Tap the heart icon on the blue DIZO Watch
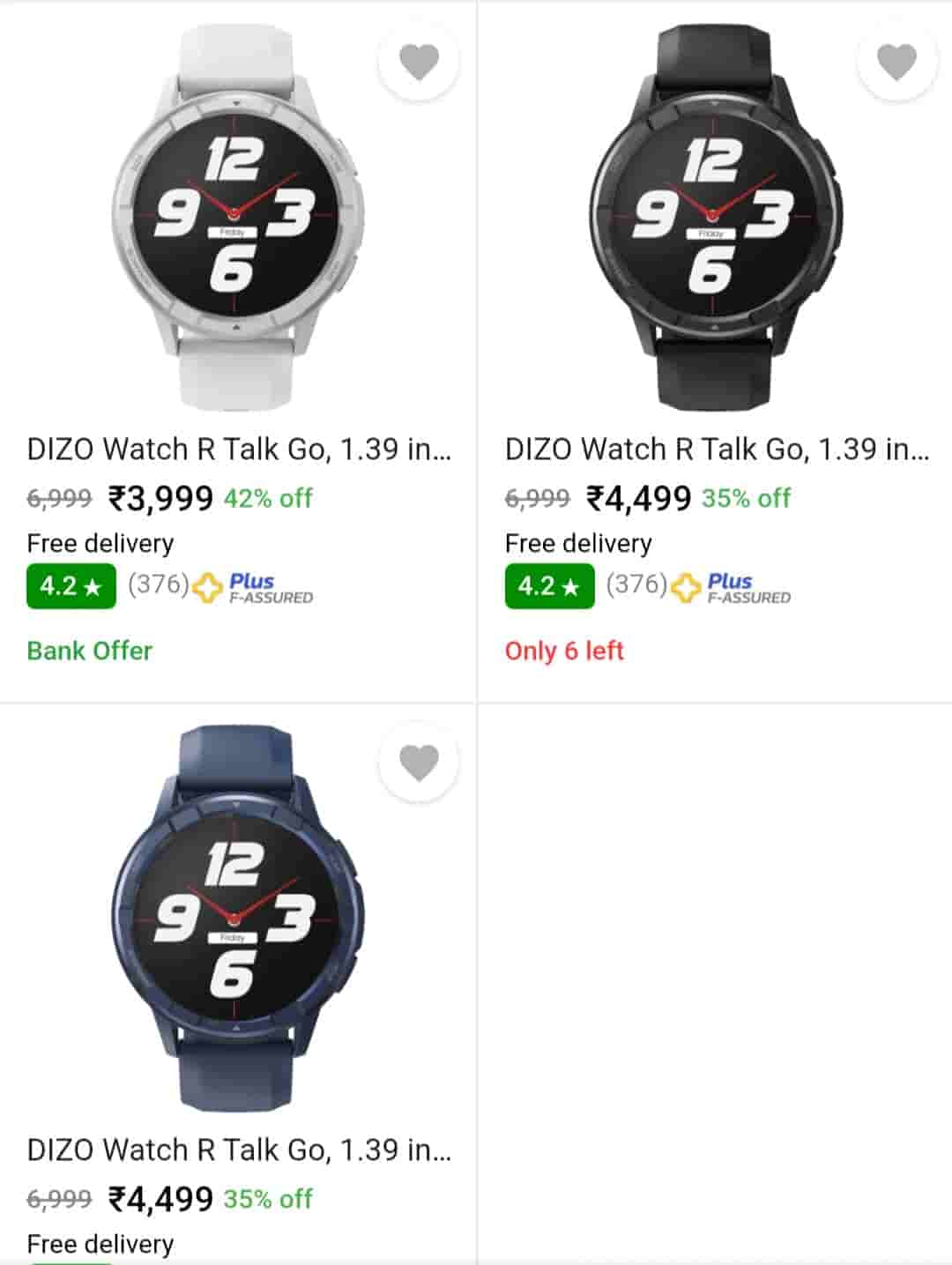The width and height of the screenshot is (952, 1265). (419, 763)
